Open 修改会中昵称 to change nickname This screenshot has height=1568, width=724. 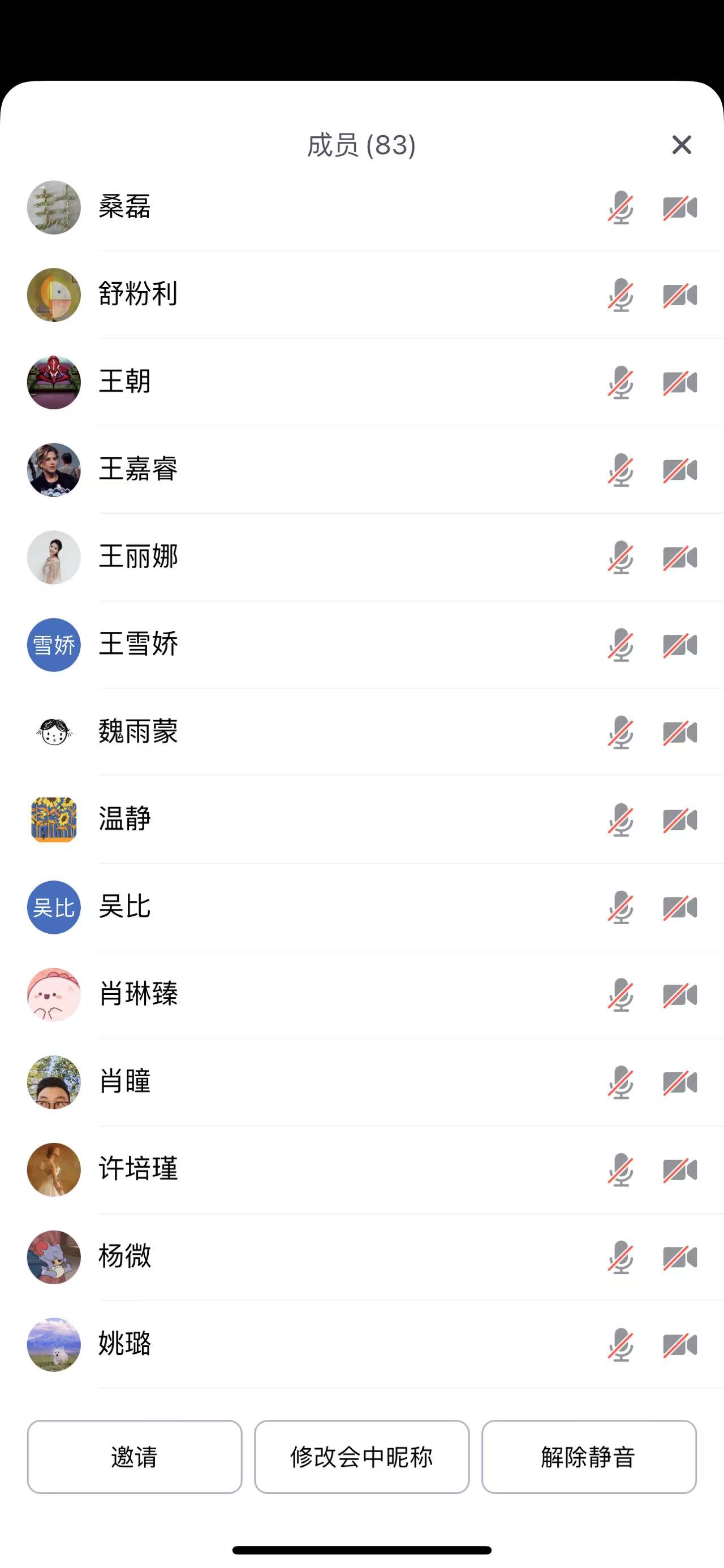pyautogui.click(x=361, y=1457)
